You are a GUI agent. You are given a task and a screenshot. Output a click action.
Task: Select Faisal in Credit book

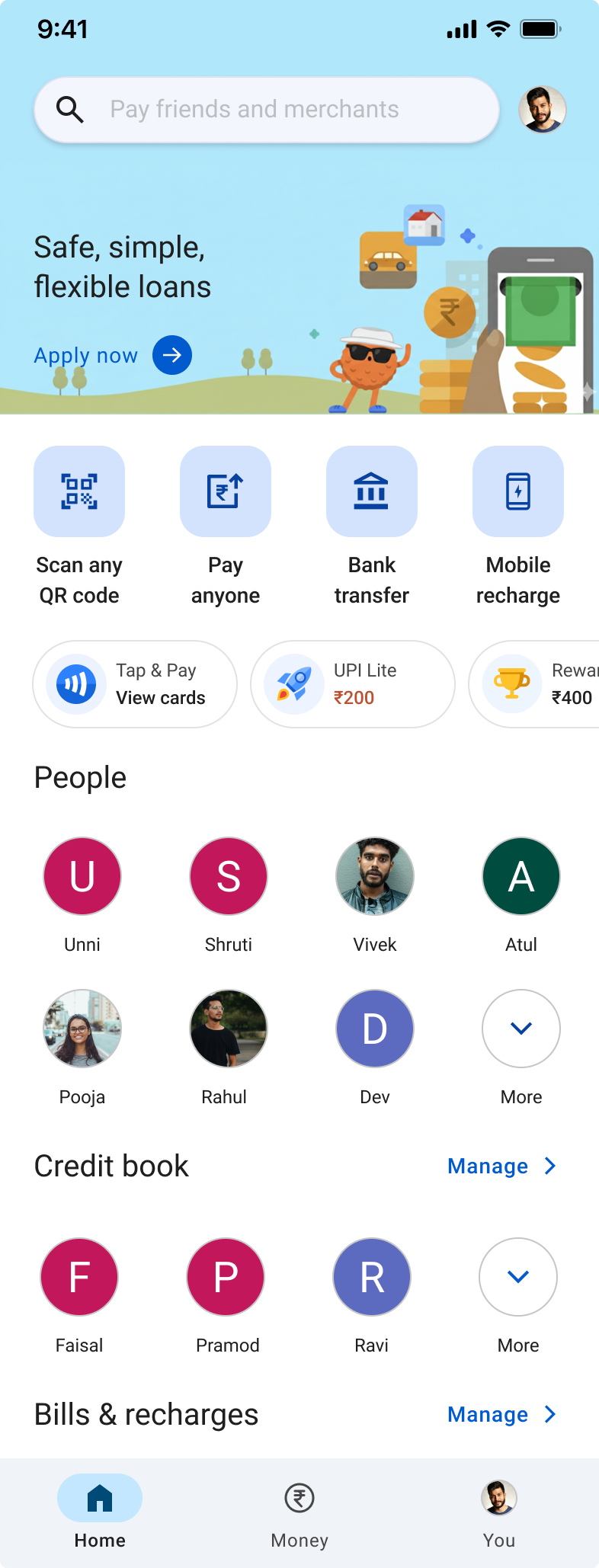(x=79, y=1277)
